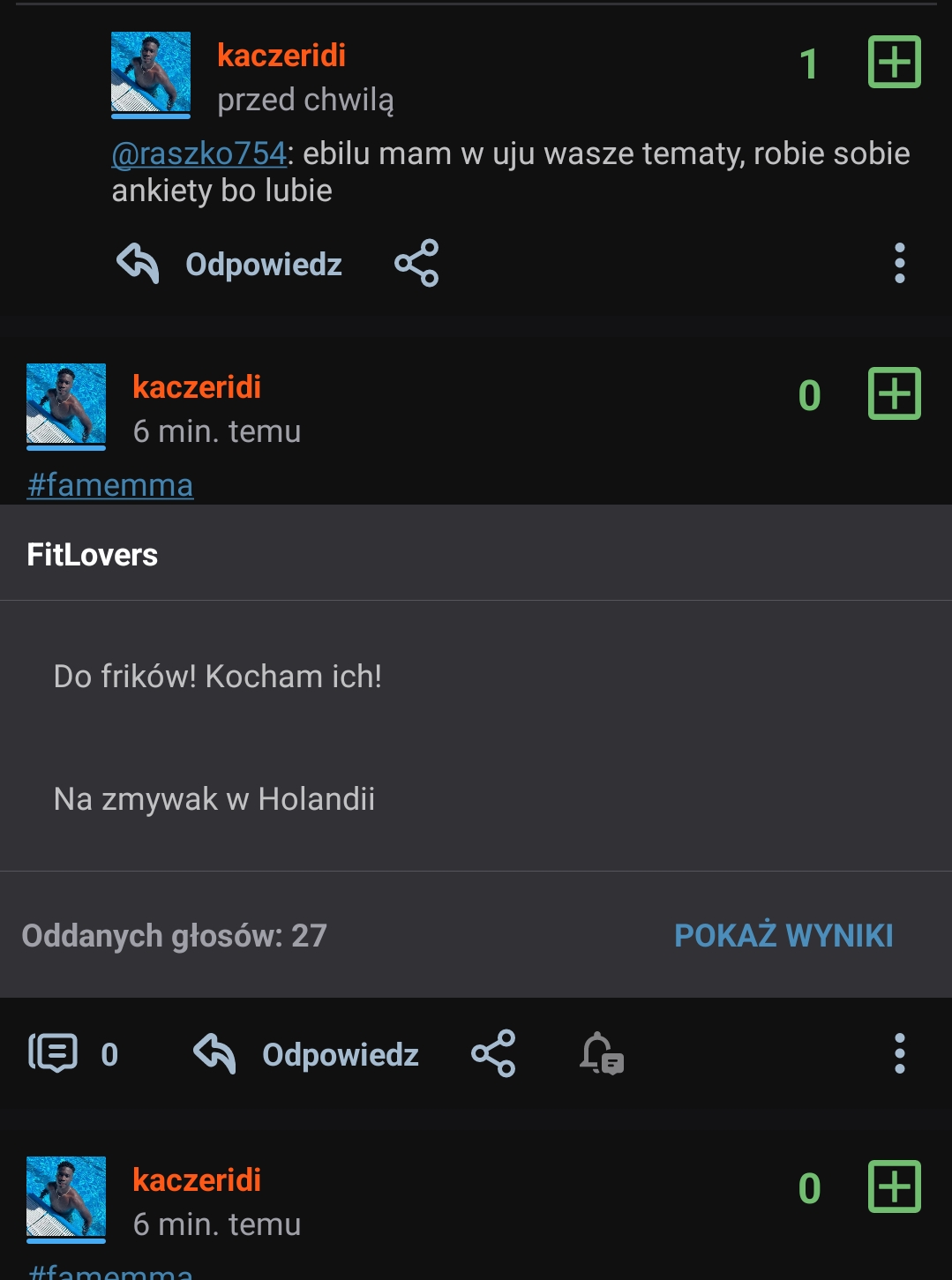Share the comment mentioning raszko754
The width and height of the screenshot is (952, 1280).
tap(416, 264)
